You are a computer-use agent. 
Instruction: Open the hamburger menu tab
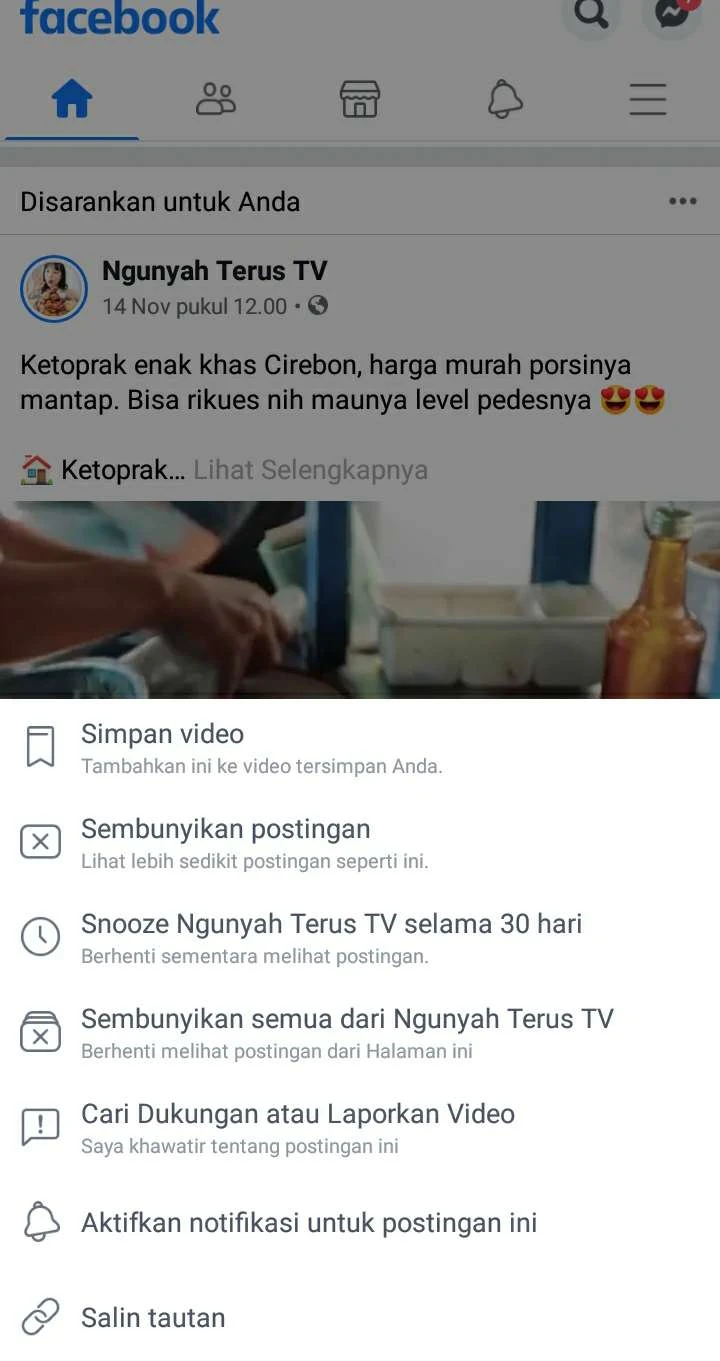(648, 99)
